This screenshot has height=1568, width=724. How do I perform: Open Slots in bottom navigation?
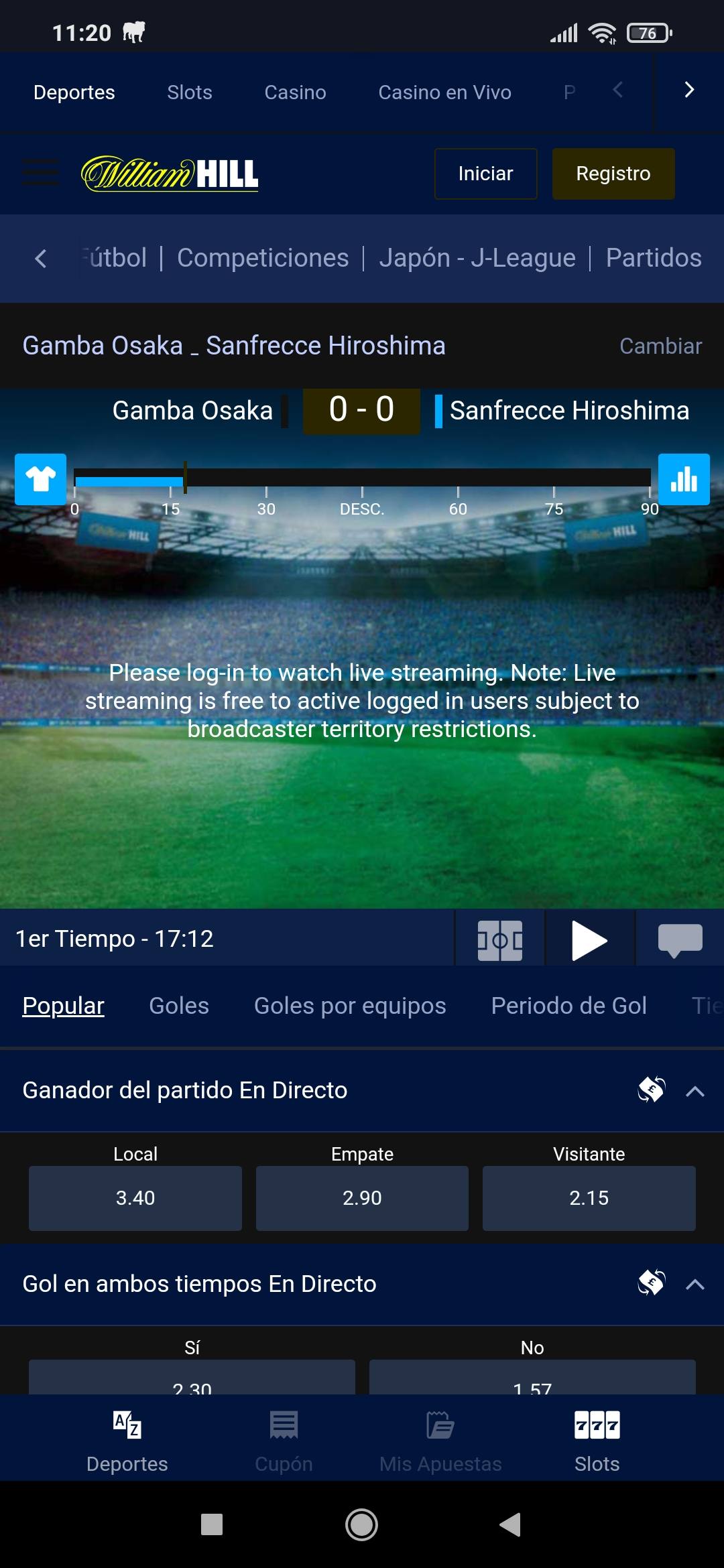(597, 1439)
